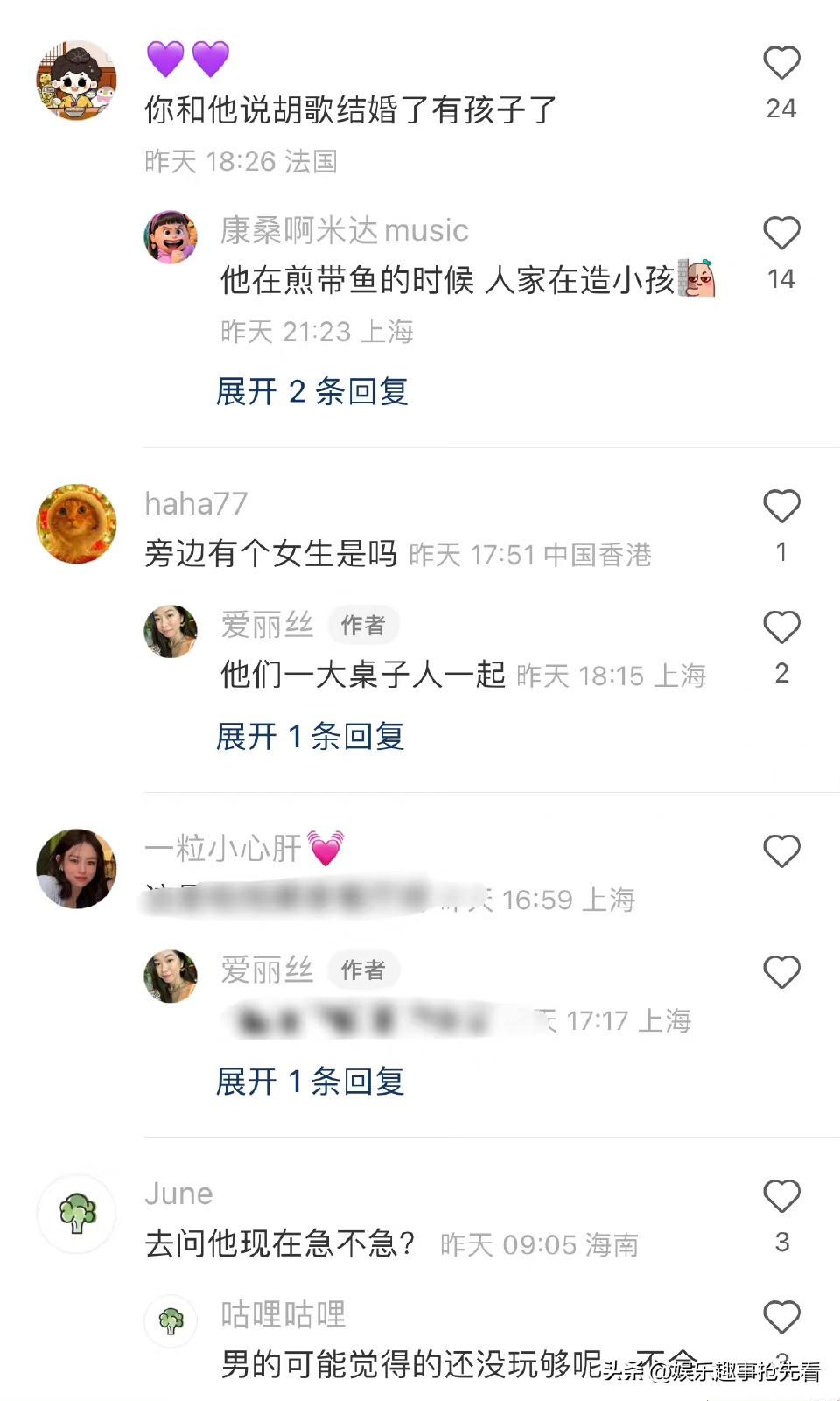The height and width of the screenshot is (1401, 840).
Task: Like the comment about 胡歌结婚了有孩子了
Action: coord(780,63)
